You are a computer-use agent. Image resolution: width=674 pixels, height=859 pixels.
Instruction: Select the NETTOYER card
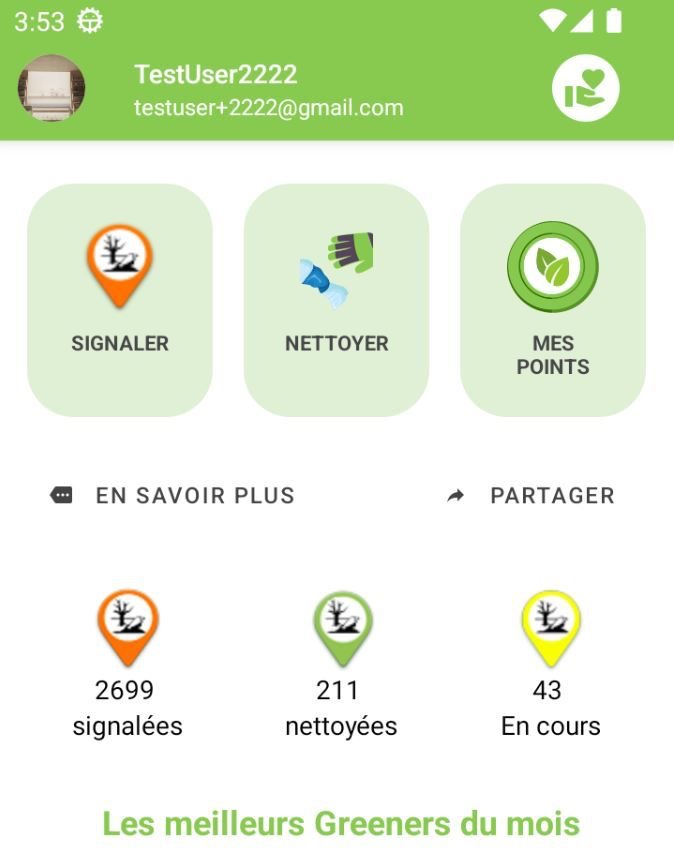(x=336, y=300)
